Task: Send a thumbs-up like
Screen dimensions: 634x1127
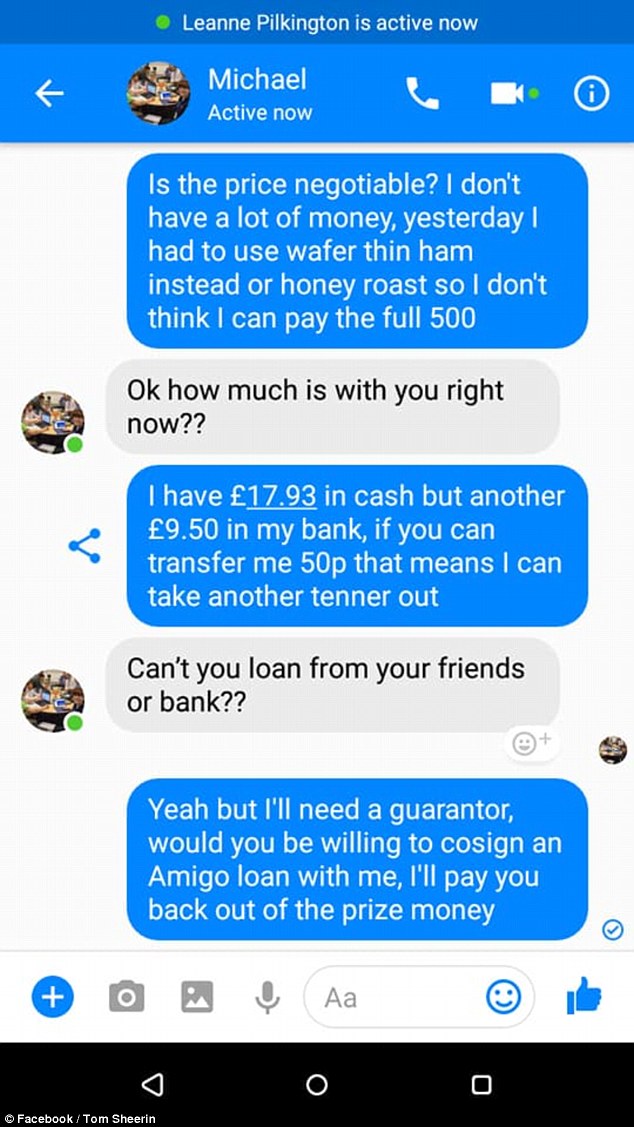Action: point(584,996)
